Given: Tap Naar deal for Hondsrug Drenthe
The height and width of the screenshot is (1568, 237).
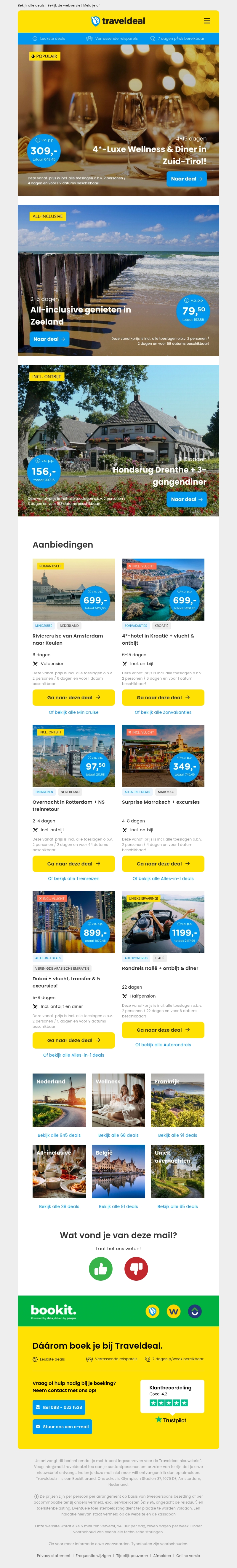Looking at the screenshot, I should (187, 499).
